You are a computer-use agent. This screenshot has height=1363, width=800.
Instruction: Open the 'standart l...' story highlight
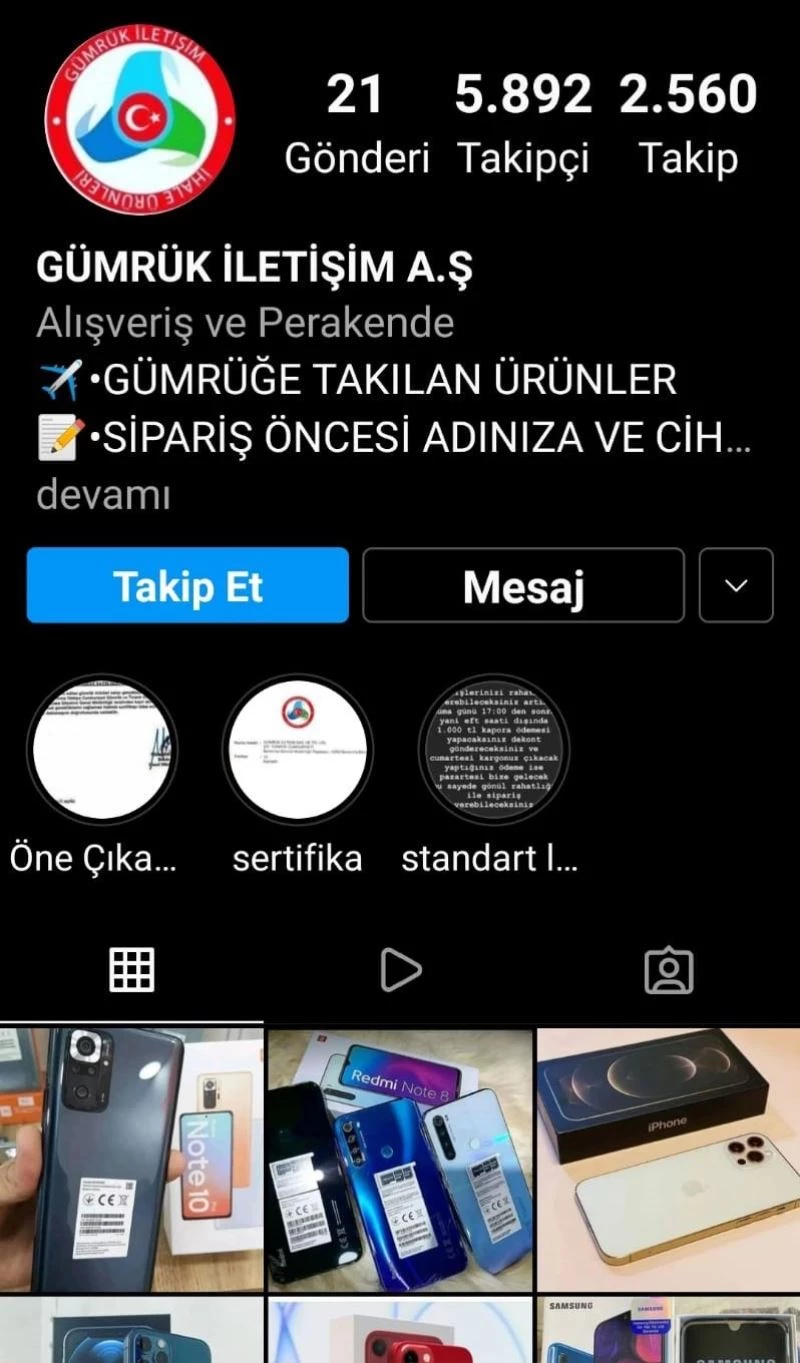click(x=492, y=750)
